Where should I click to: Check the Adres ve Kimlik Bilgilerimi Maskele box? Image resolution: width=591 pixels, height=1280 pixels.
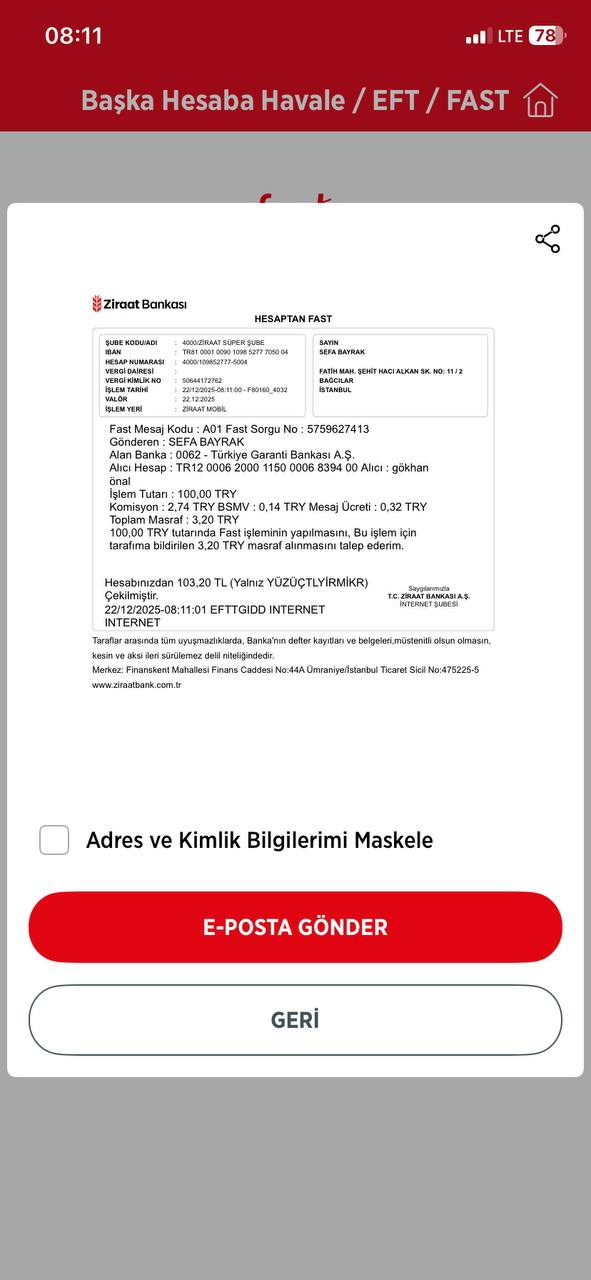54,840
